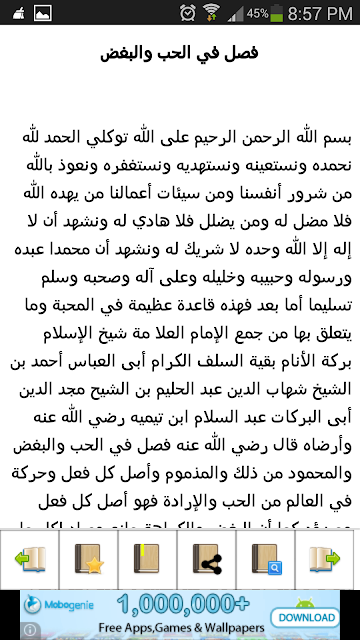This screenshot has height=640, width=360.
Task: Open the ad info icon on banner
Action: point(30,631)
